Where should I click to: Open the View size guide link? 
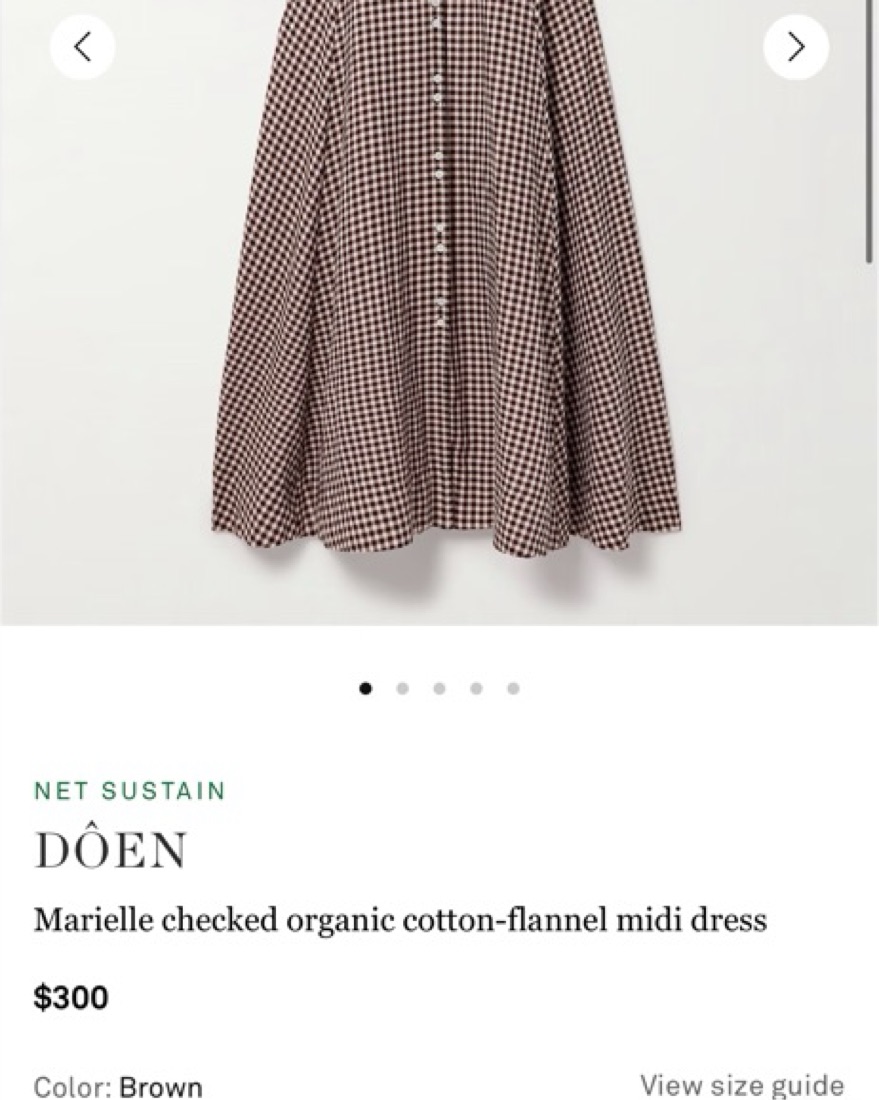[x=741, y=1084]
